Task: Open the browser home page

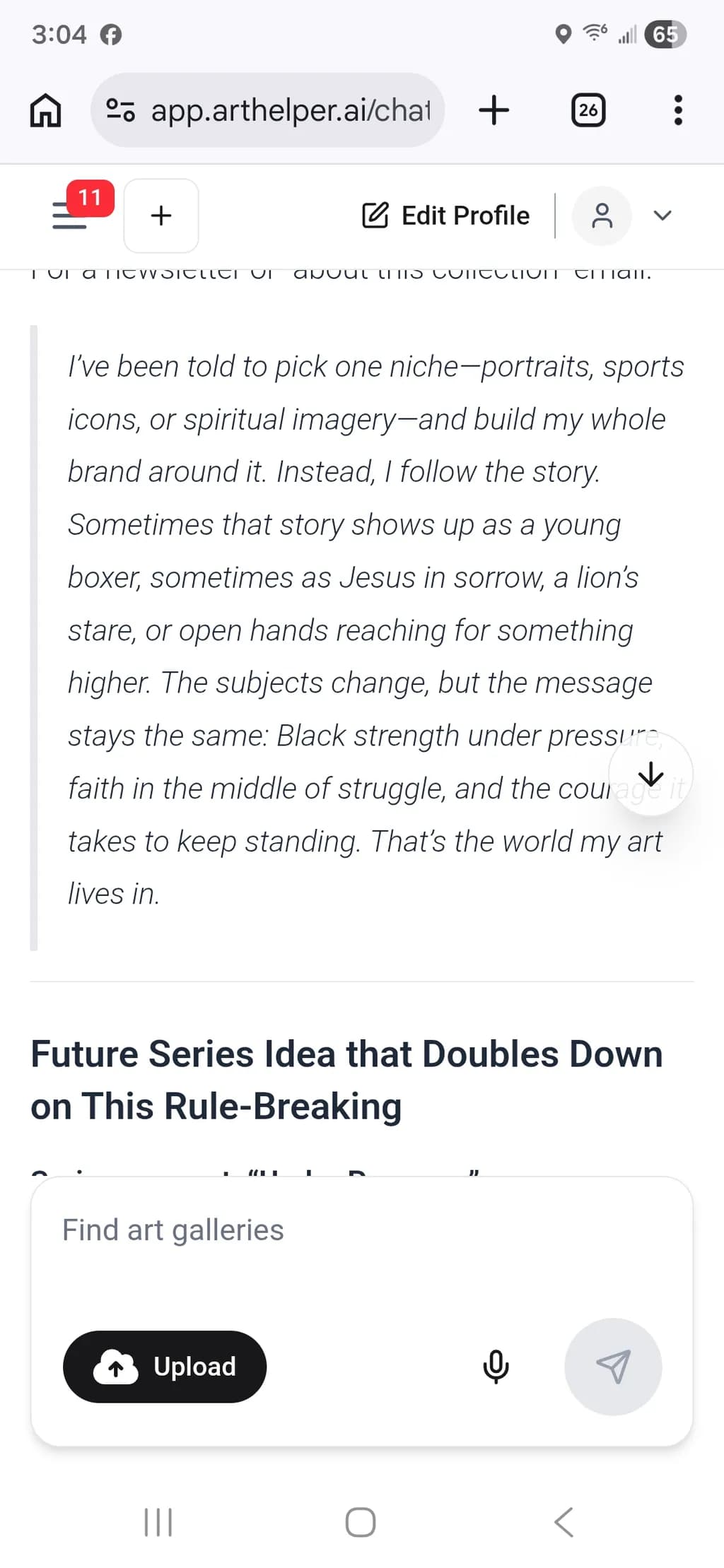Action: coord(45,110)
